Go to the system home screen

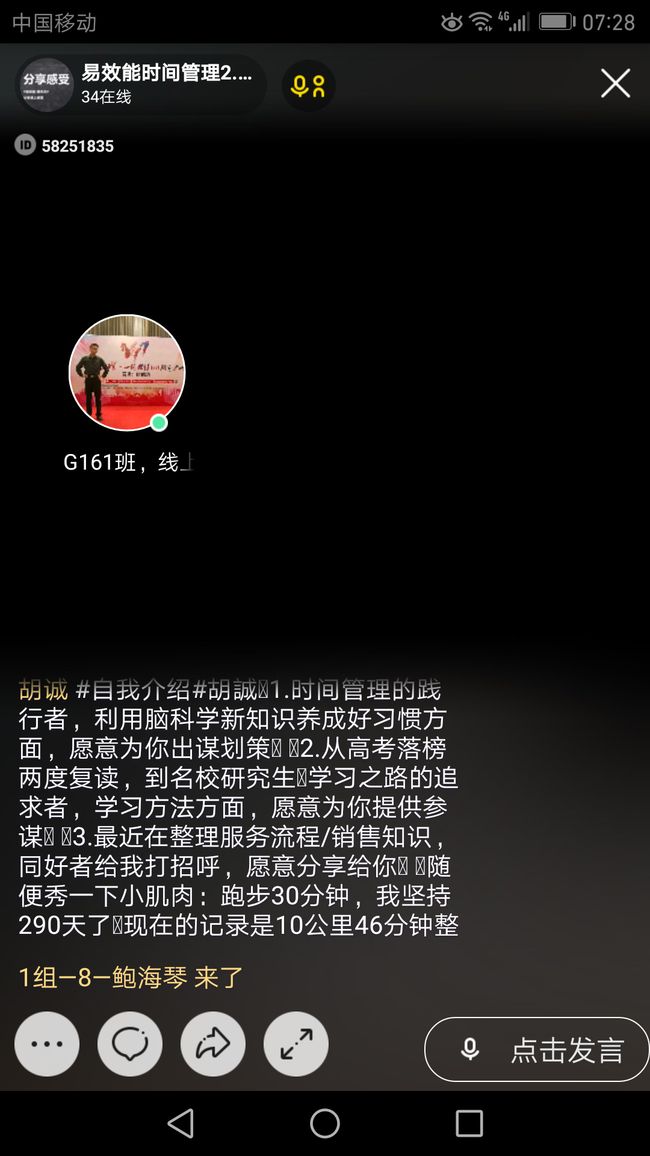325,1123
